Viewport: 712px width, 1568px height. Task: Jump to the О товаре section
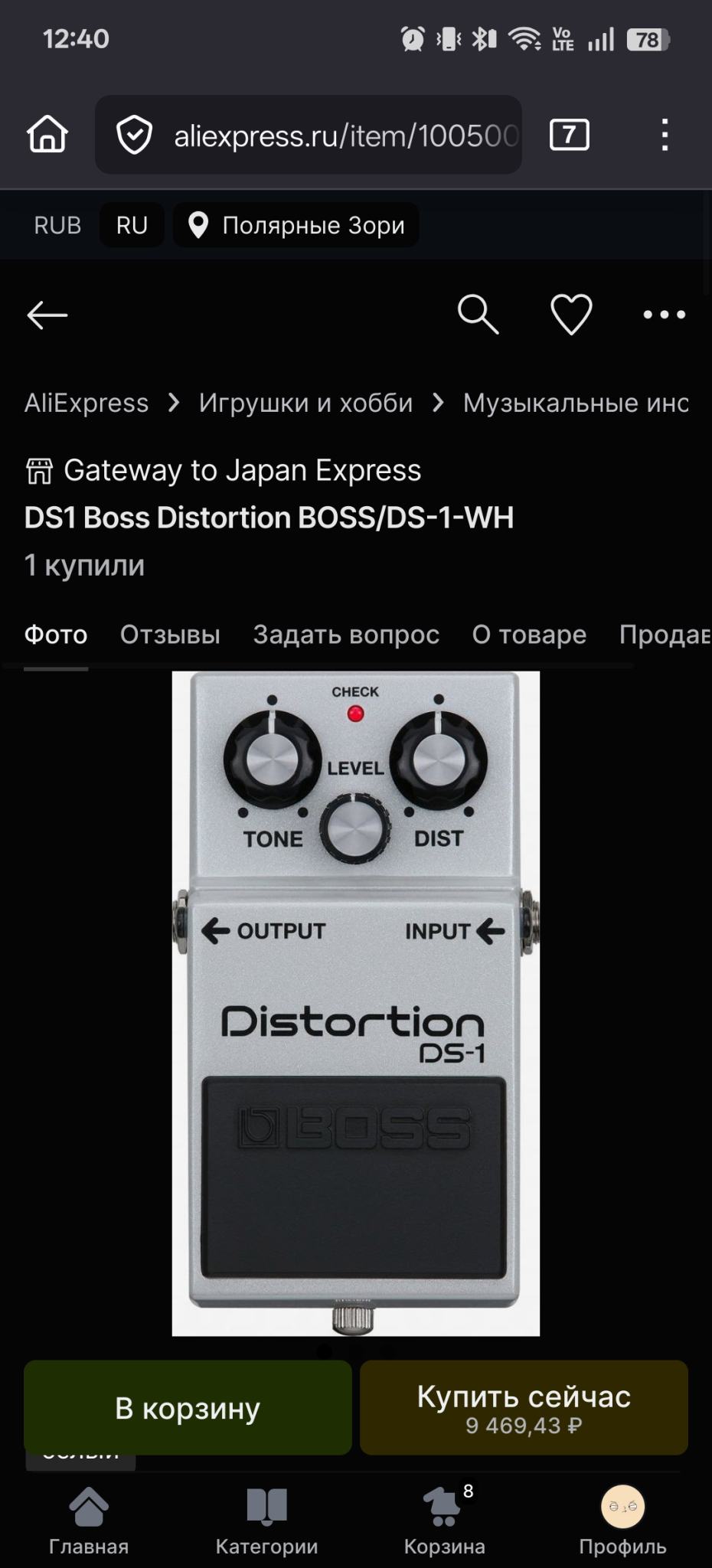click(x=529, y=635)
